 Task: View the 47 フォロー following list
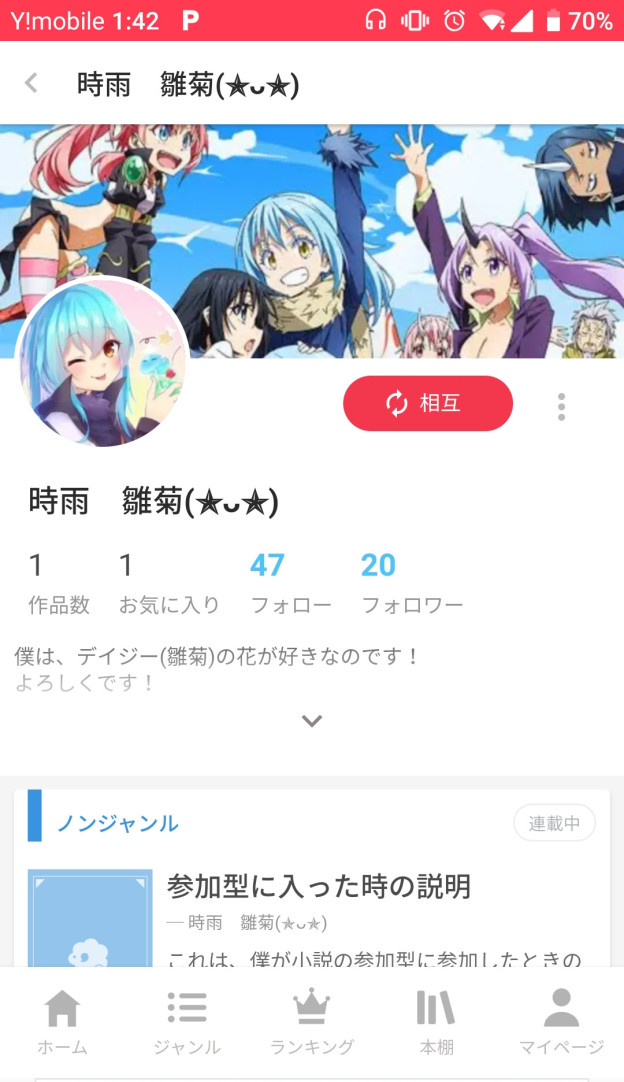[x=289, y=582]
